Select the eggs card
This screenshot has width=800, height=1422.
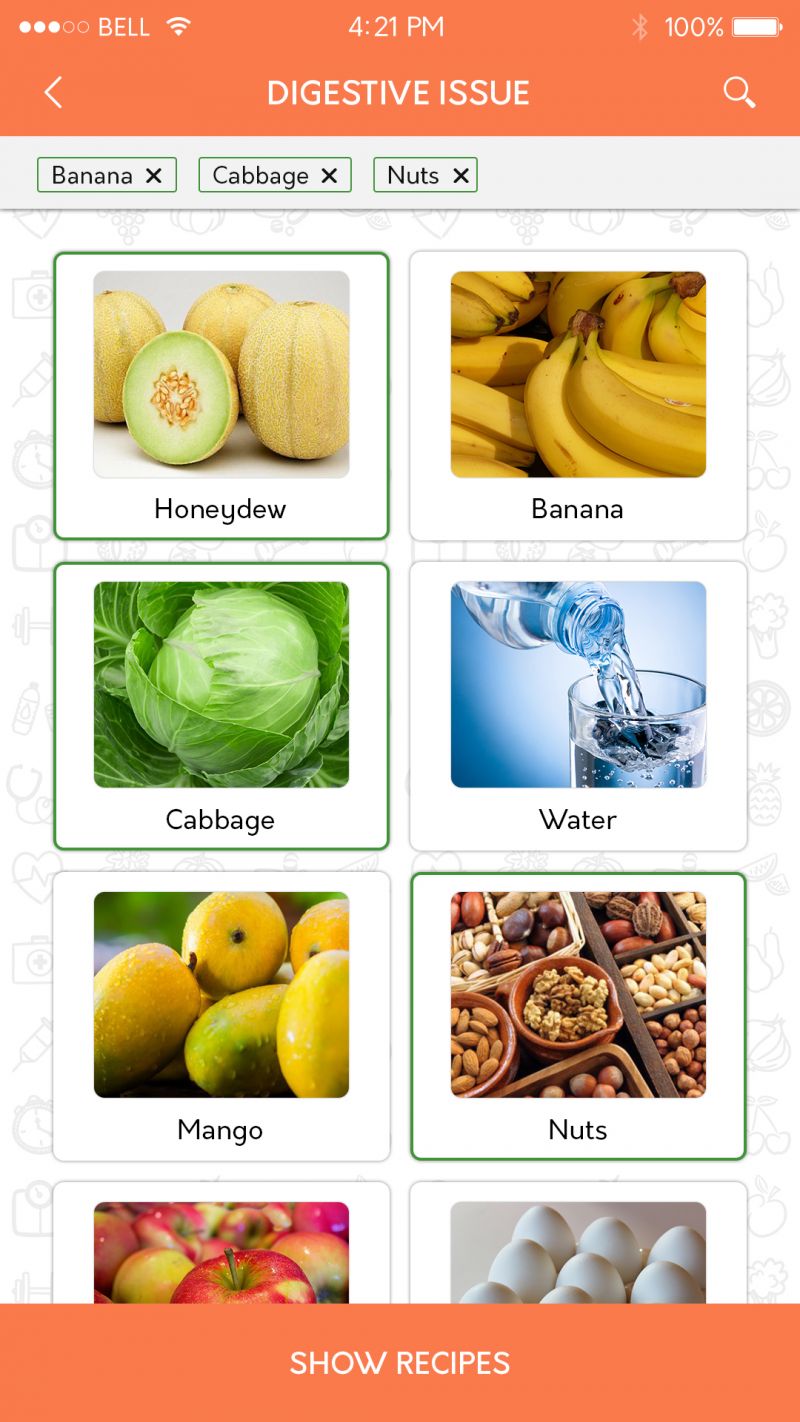coord(578,1243)
